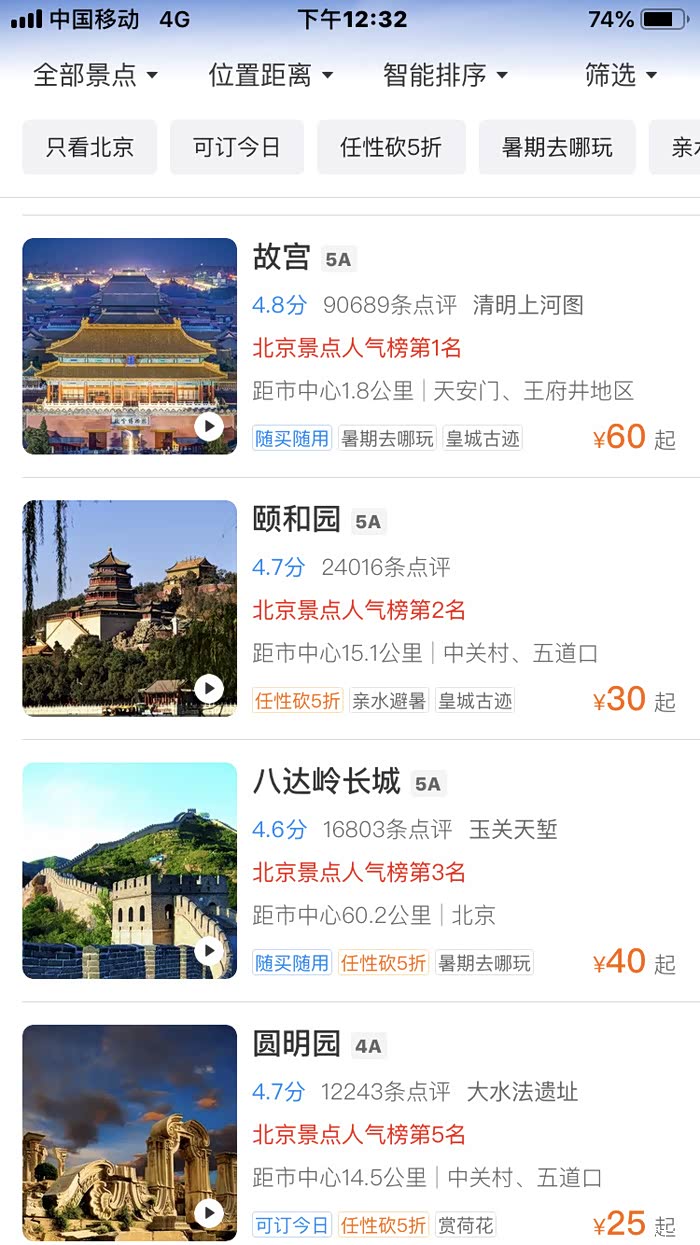Image resolution: width=700 pixels, height=1245 pixels.
Task: Choose the 暑期去哪玩 filter chip
Action: coord(557,148)
